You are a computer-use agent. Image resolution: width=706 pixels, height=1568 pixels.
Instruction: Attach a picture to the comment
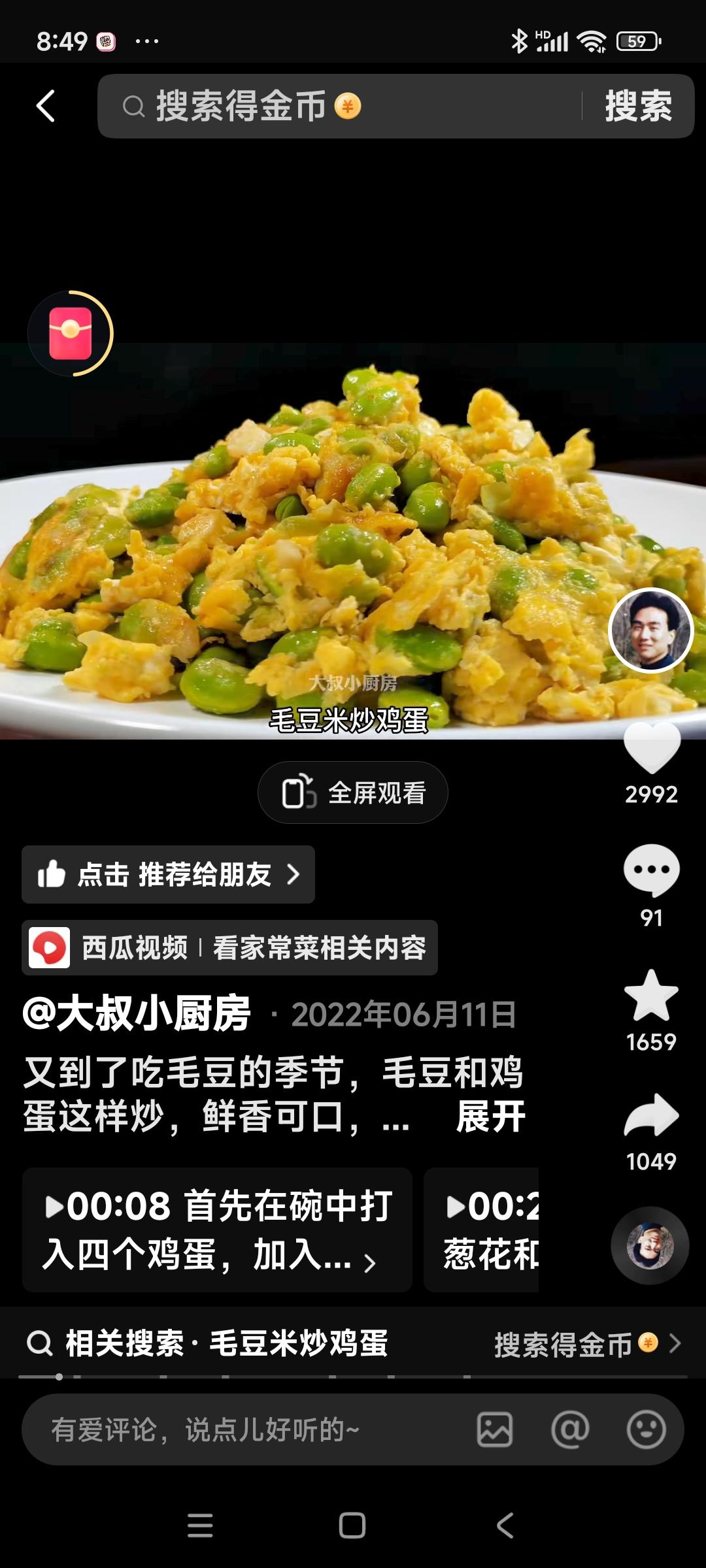click(495, 1429)
